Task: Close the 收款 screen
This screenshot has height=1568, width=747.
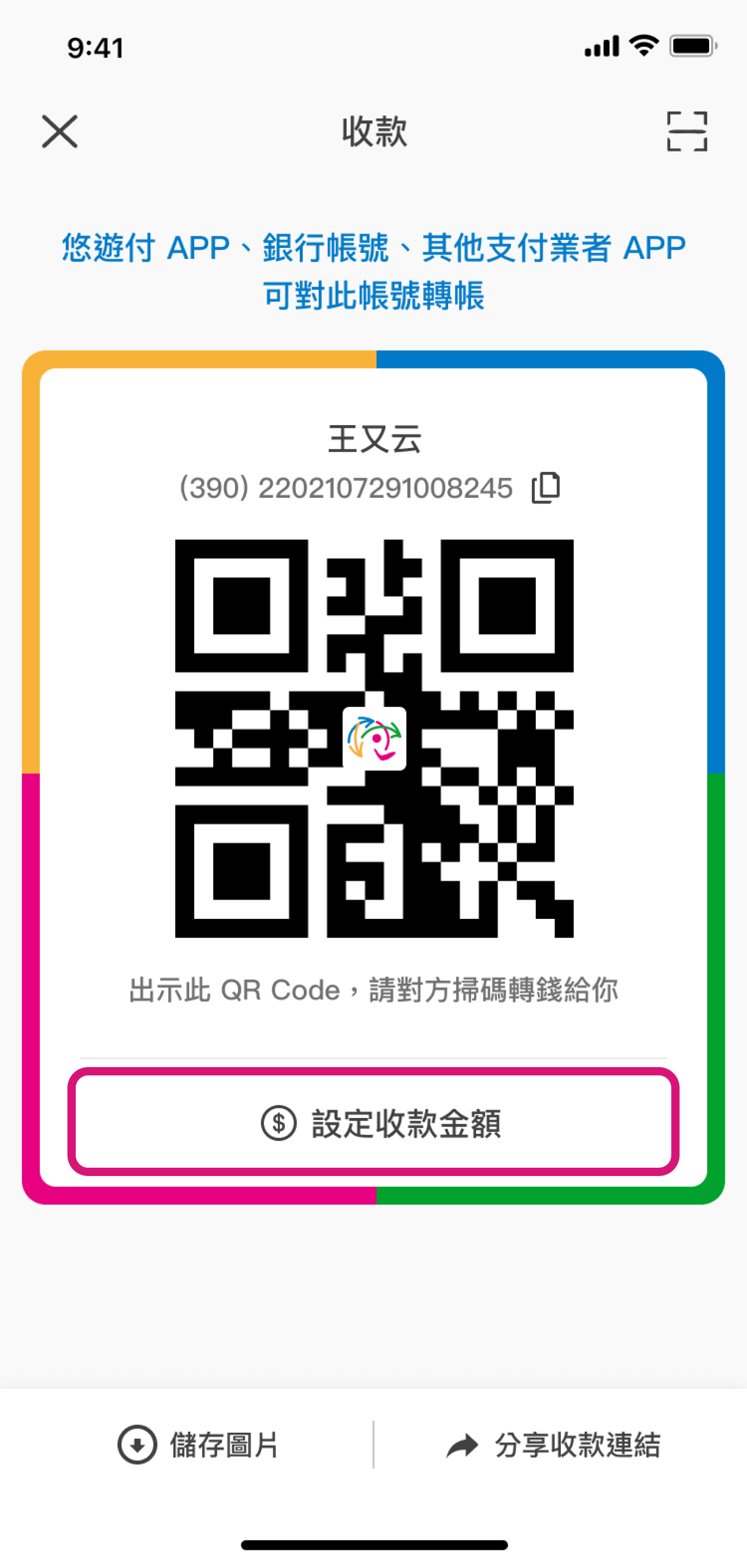Action: pos(60,132)
